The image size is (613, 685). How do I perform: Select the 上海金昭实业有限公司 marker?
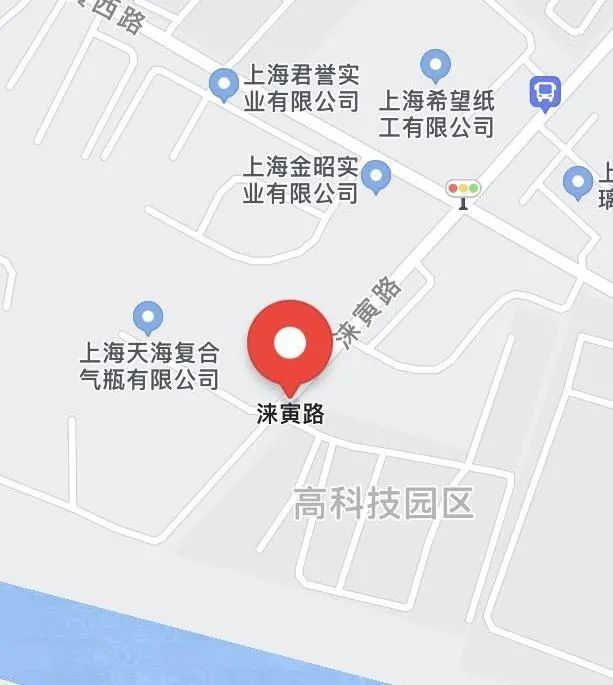pyautogui.click(x=375, y=177)
